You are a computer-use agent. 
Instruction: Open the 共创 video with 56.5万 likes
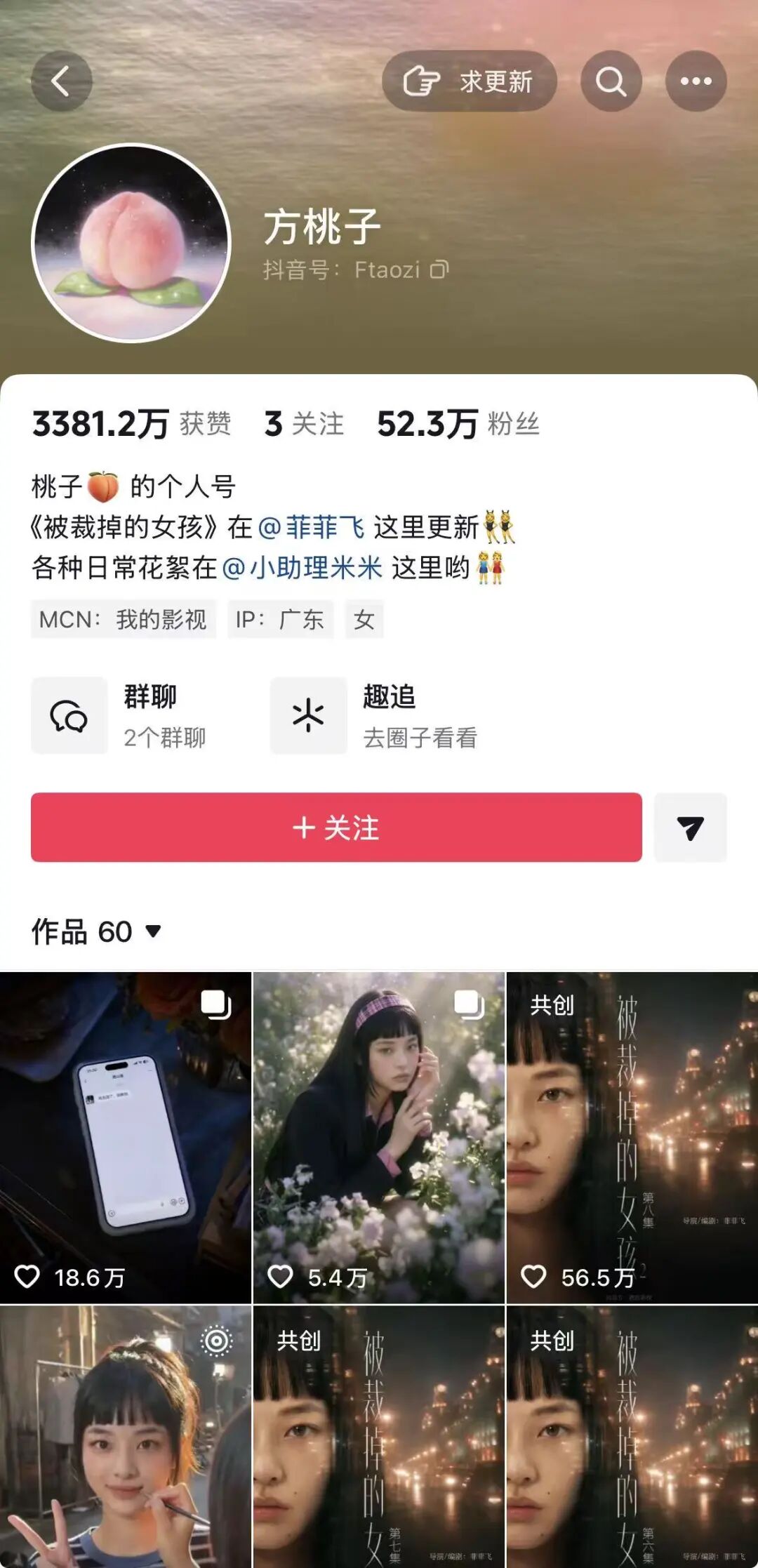[632, 1138]
